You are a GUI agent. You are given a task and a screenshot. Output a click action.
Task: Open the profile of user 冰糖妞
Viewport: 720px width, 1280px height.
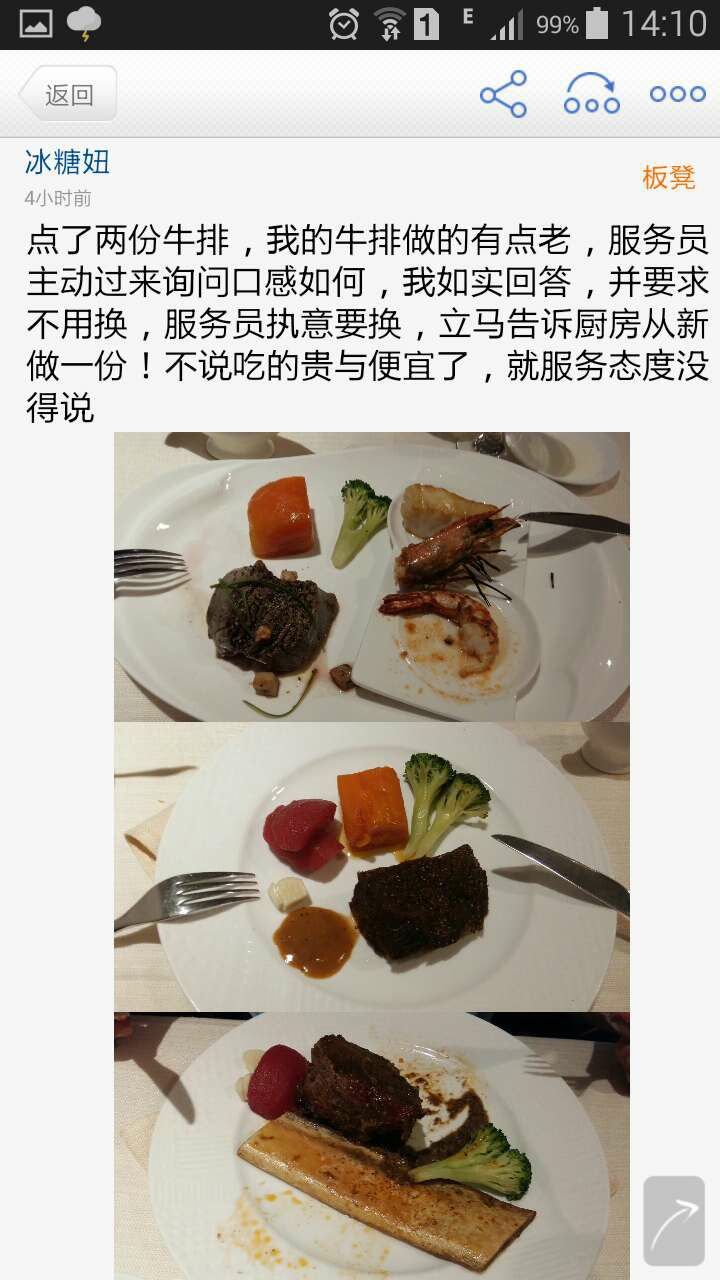(67, 162)
